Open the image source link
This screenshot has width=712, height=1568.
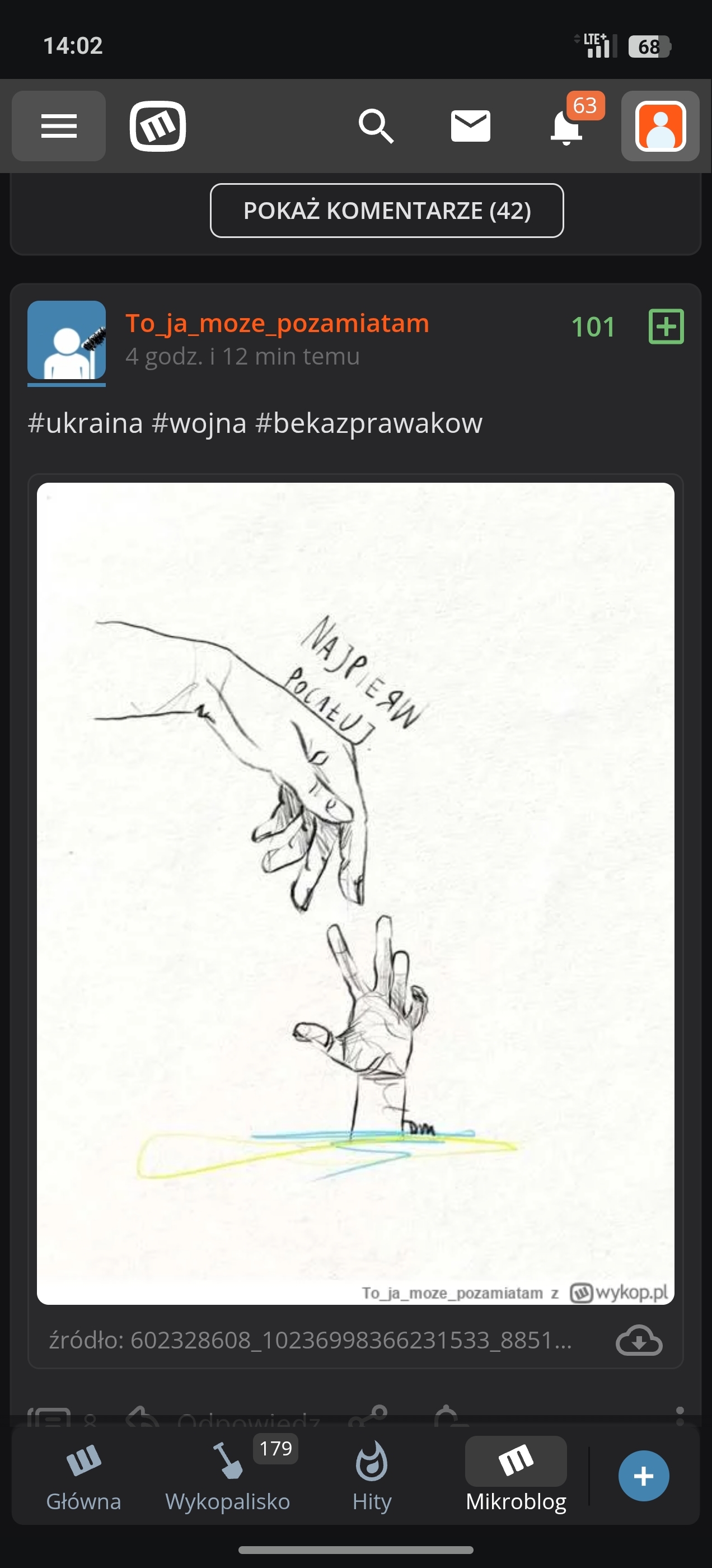coord(310,1340)
